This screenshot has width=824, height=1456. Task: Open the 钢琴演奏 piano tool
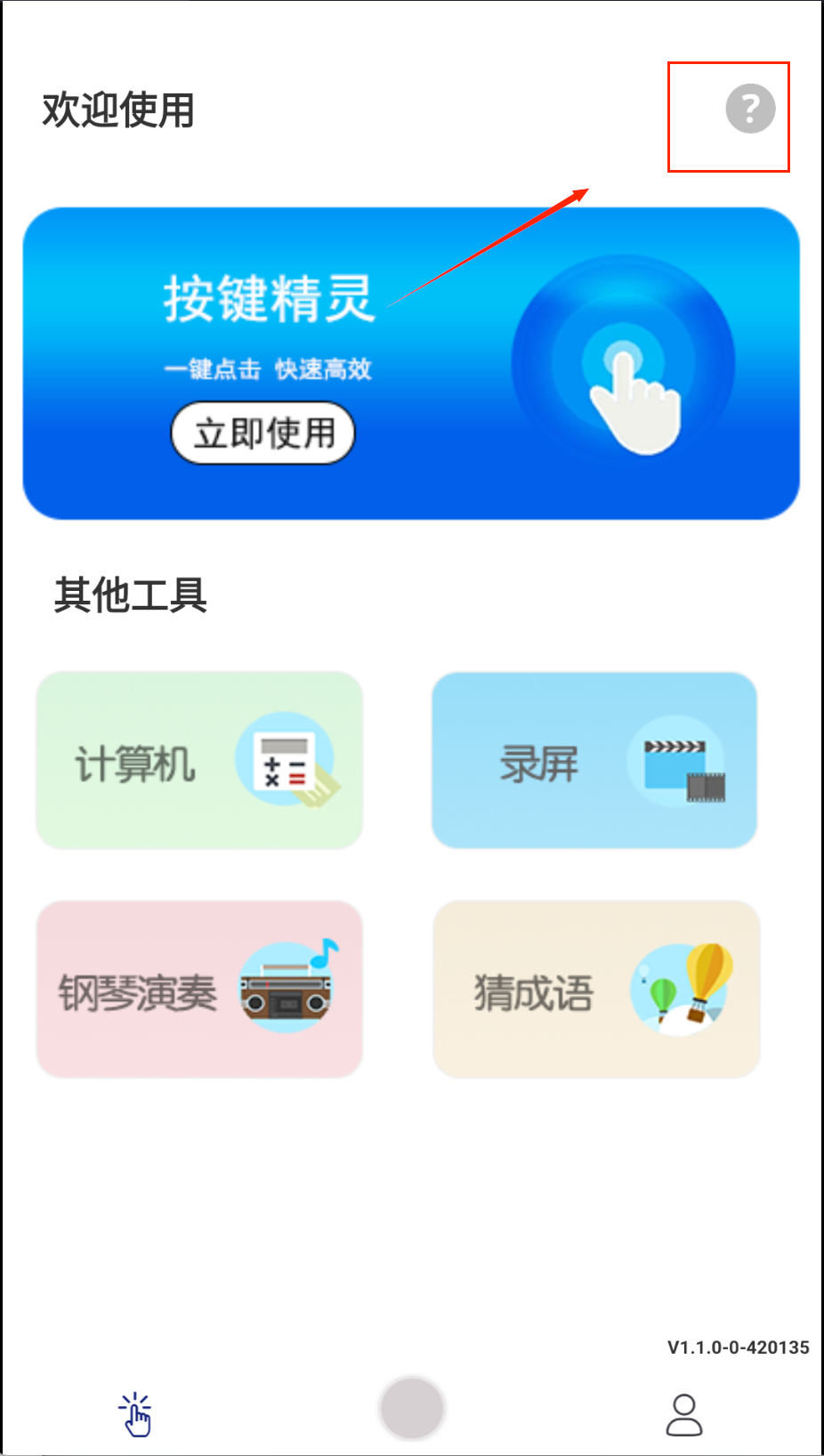point(199,990)
